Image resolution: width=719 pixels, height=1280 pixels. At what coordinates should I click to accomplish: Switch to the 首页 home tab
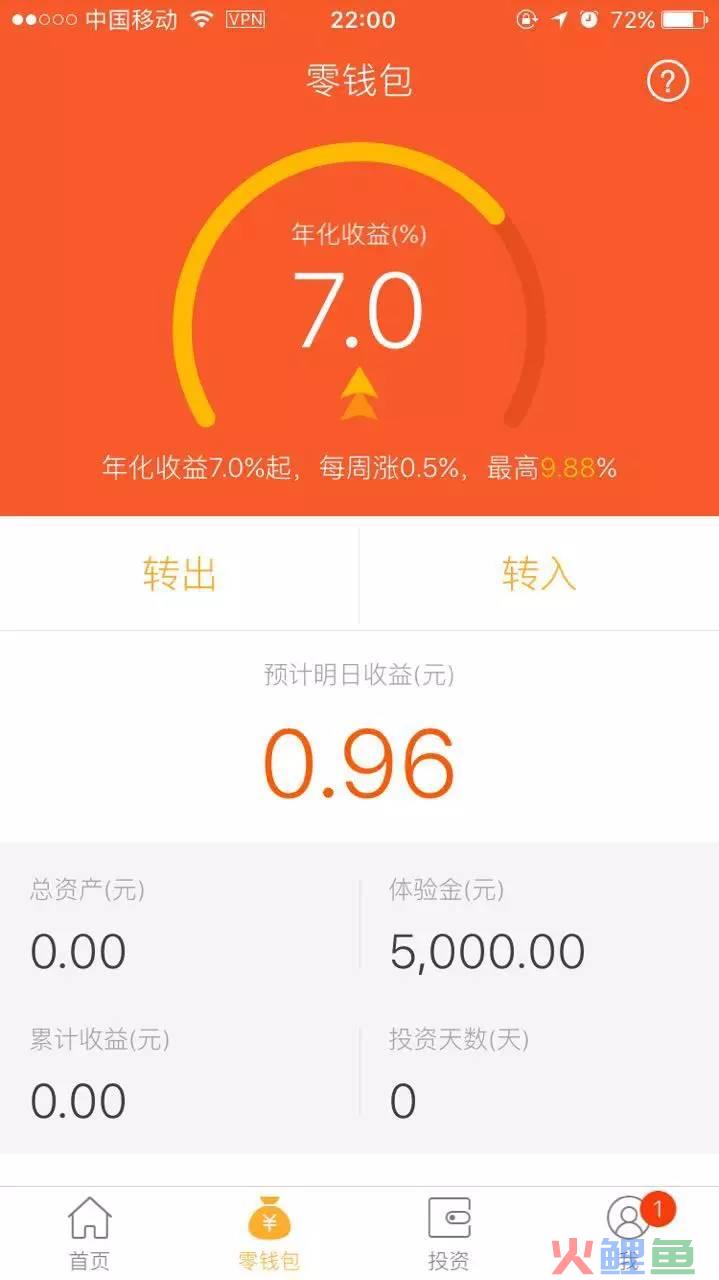coord(89,1234)
